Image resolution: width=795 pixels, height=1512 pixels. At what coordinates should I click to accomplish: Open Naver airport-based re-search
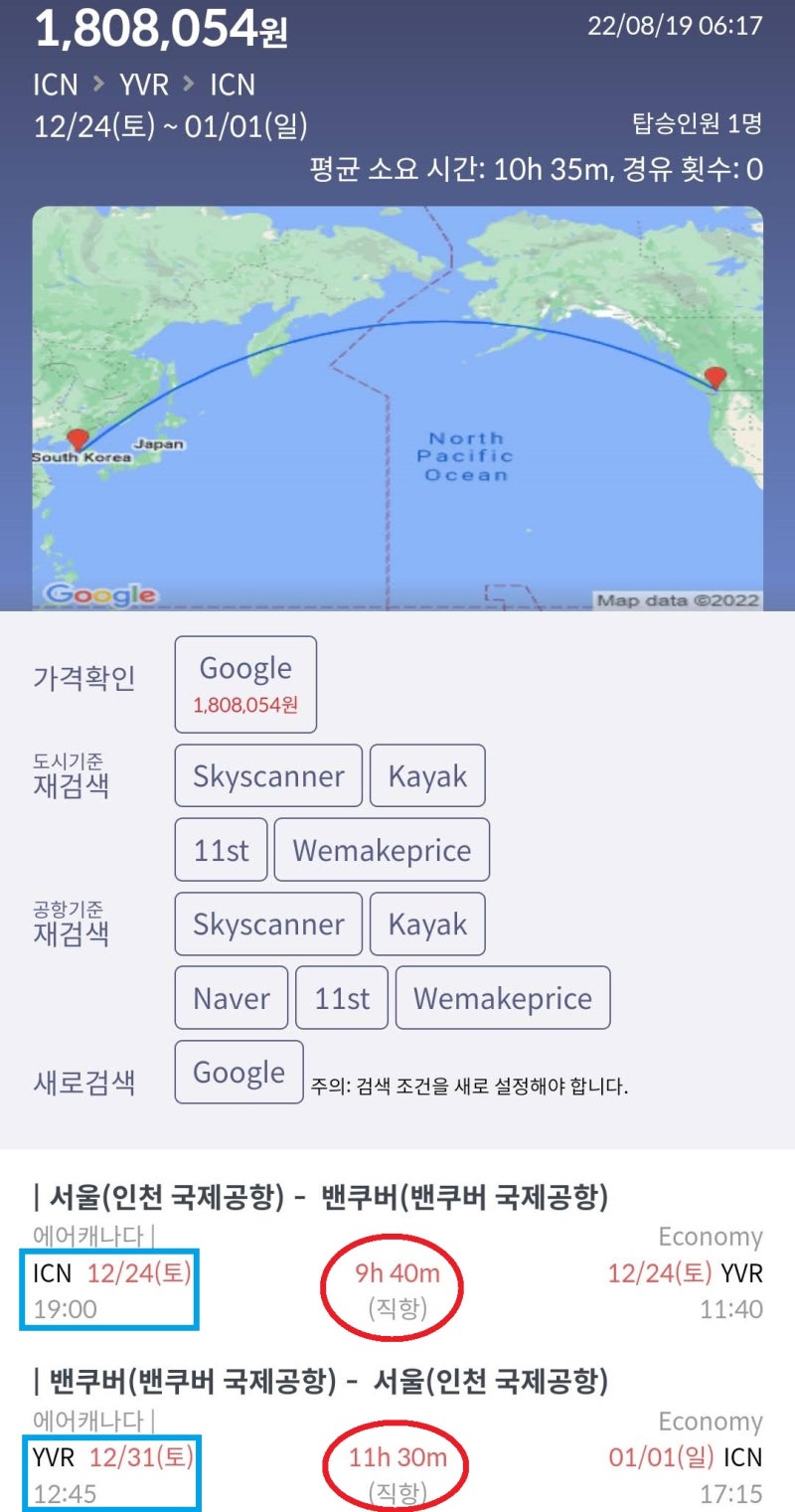point(231,998)
